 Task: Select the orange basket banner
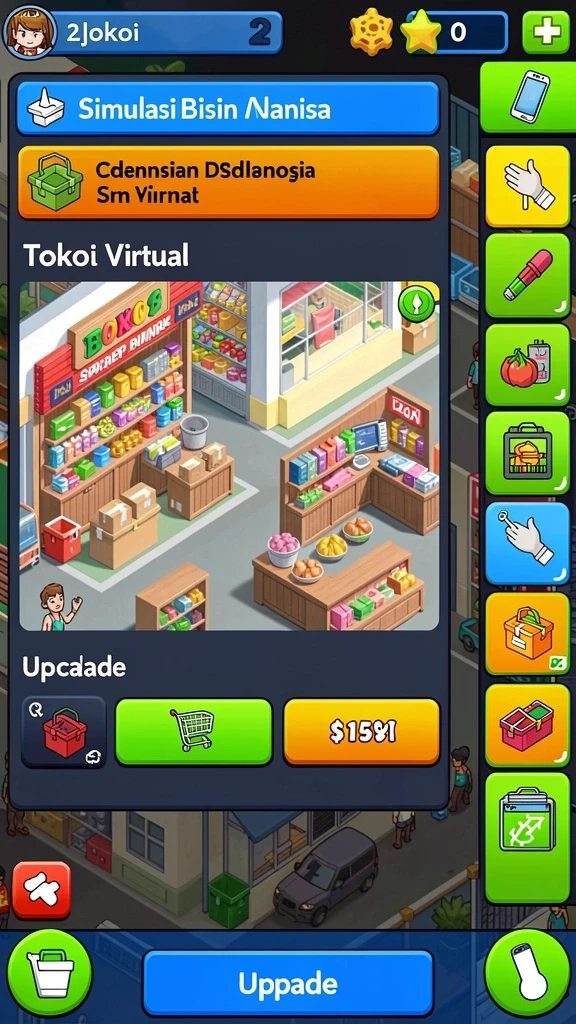point(228,182)
